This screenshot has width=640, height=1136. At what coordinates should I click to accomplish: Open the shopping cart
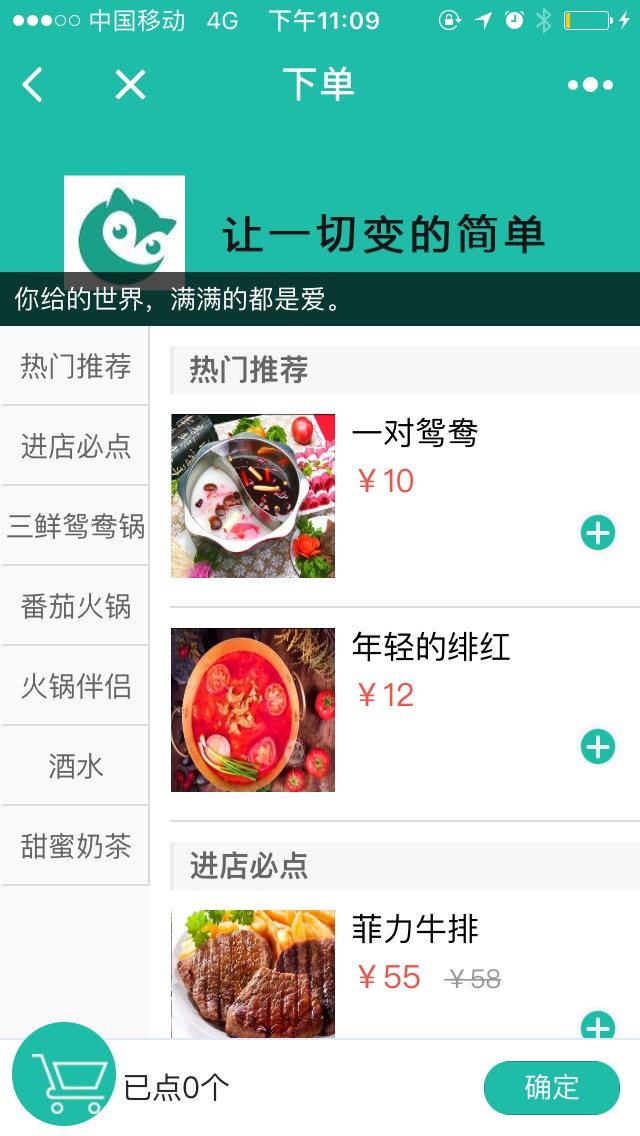[x=64, y=1074]
